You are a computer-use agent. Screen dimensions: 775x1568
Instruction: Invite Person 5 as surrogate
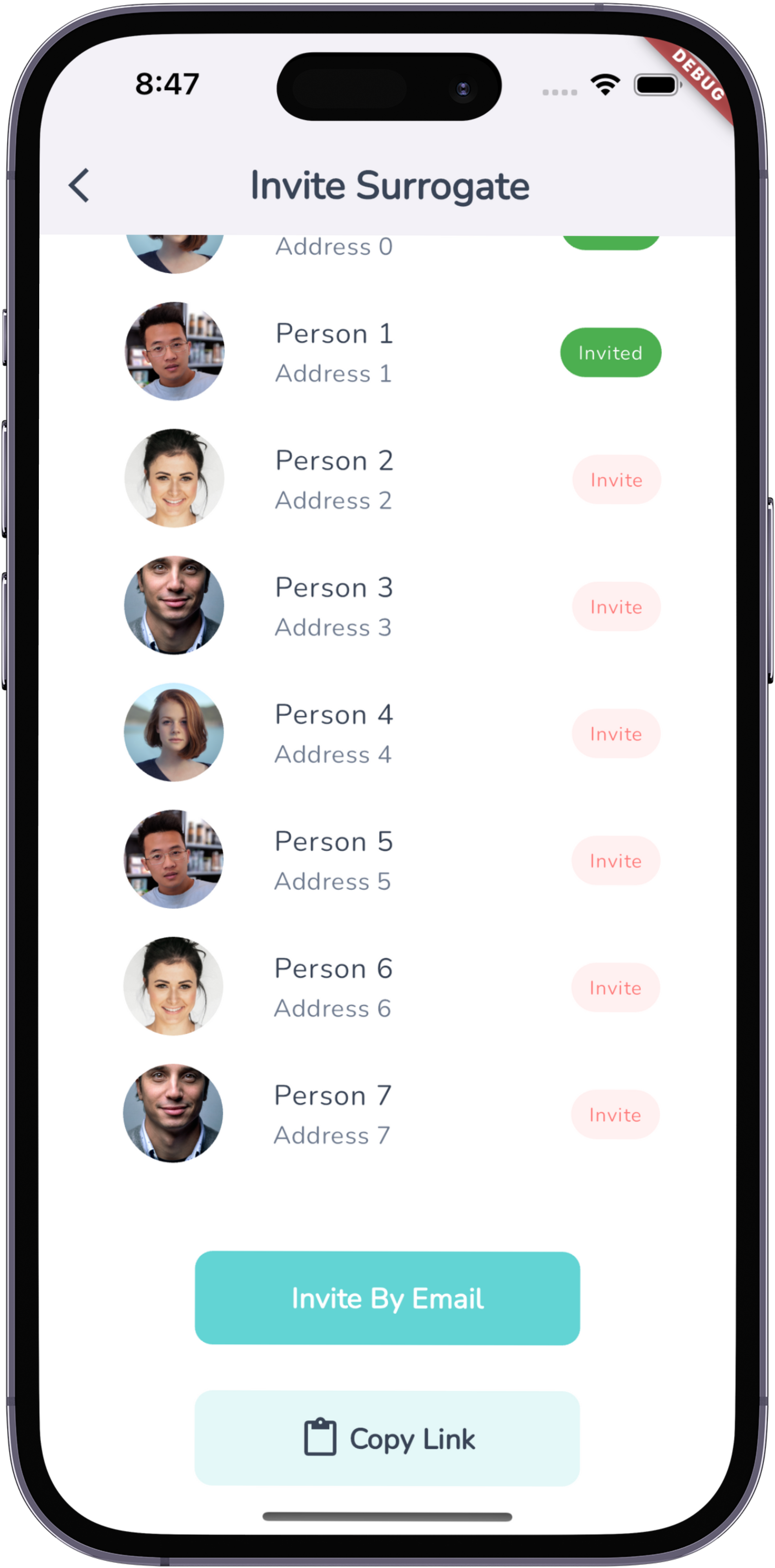pyautogui.click(x=615, y=860)
